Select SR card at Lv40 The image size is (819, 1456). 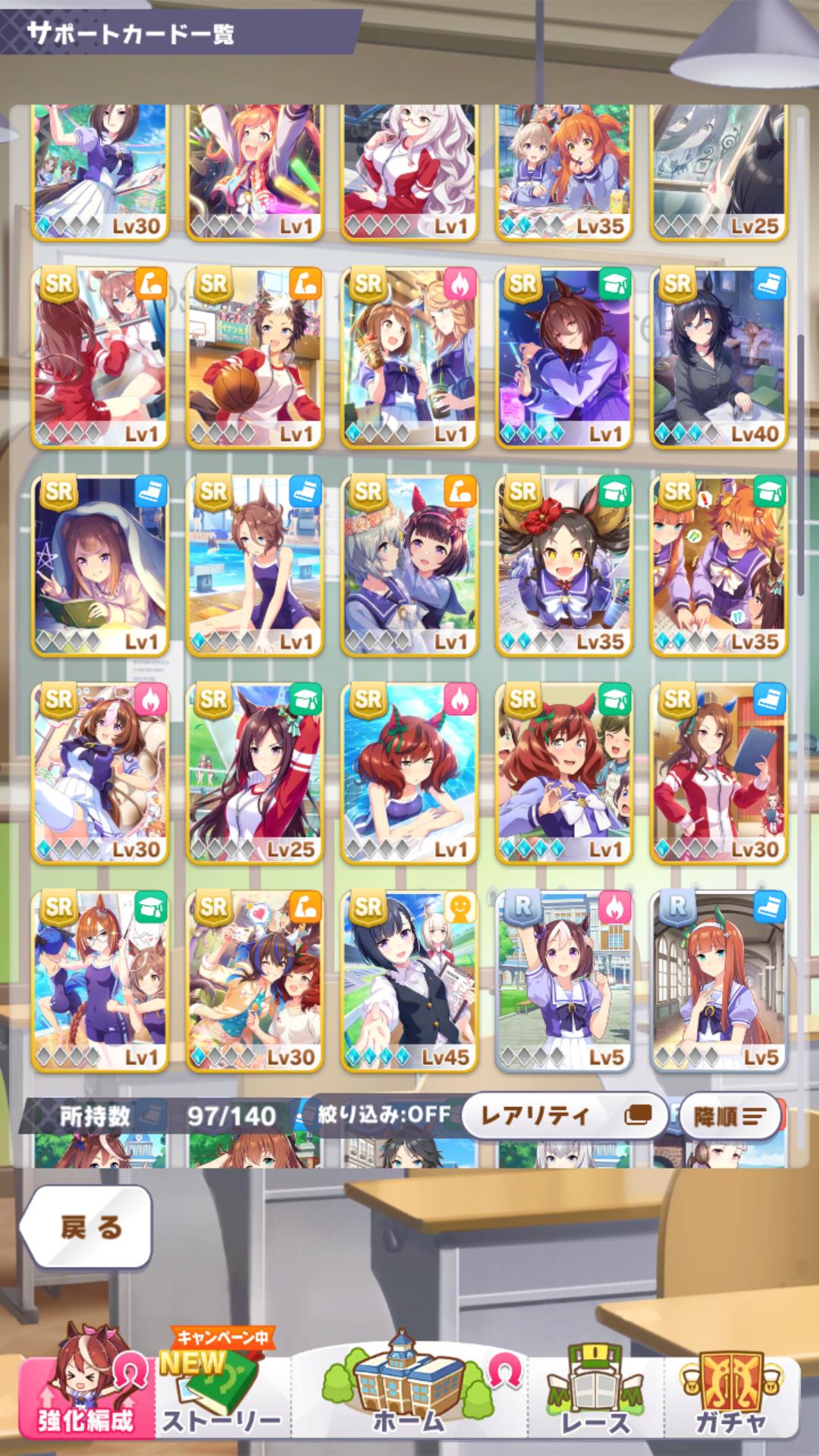pos(718,356)
